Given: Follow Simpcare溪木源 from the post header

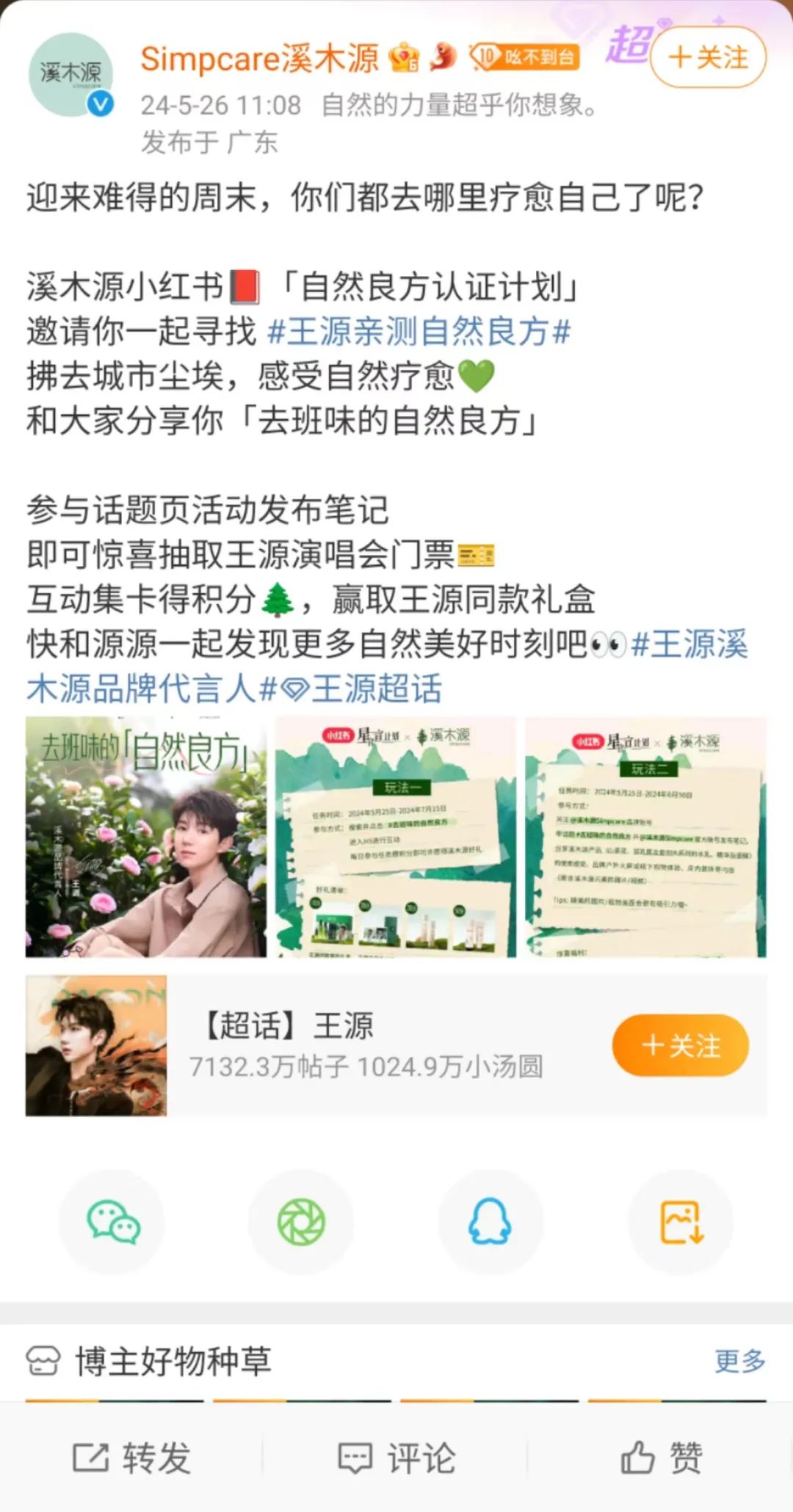Looking at the screenshot, I should (707, 57).
